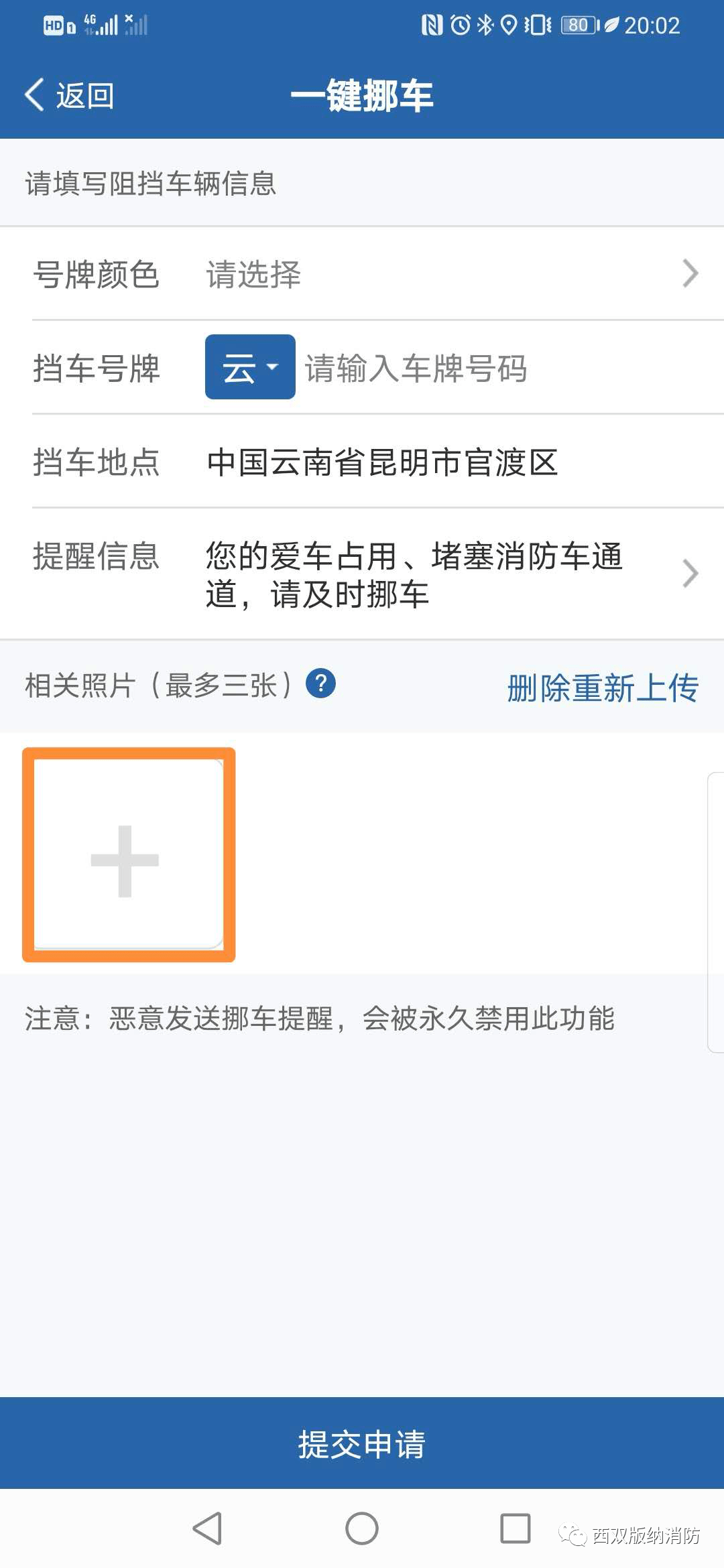
Task: Tap the system home button
Action: click(x=362, y=1529)
